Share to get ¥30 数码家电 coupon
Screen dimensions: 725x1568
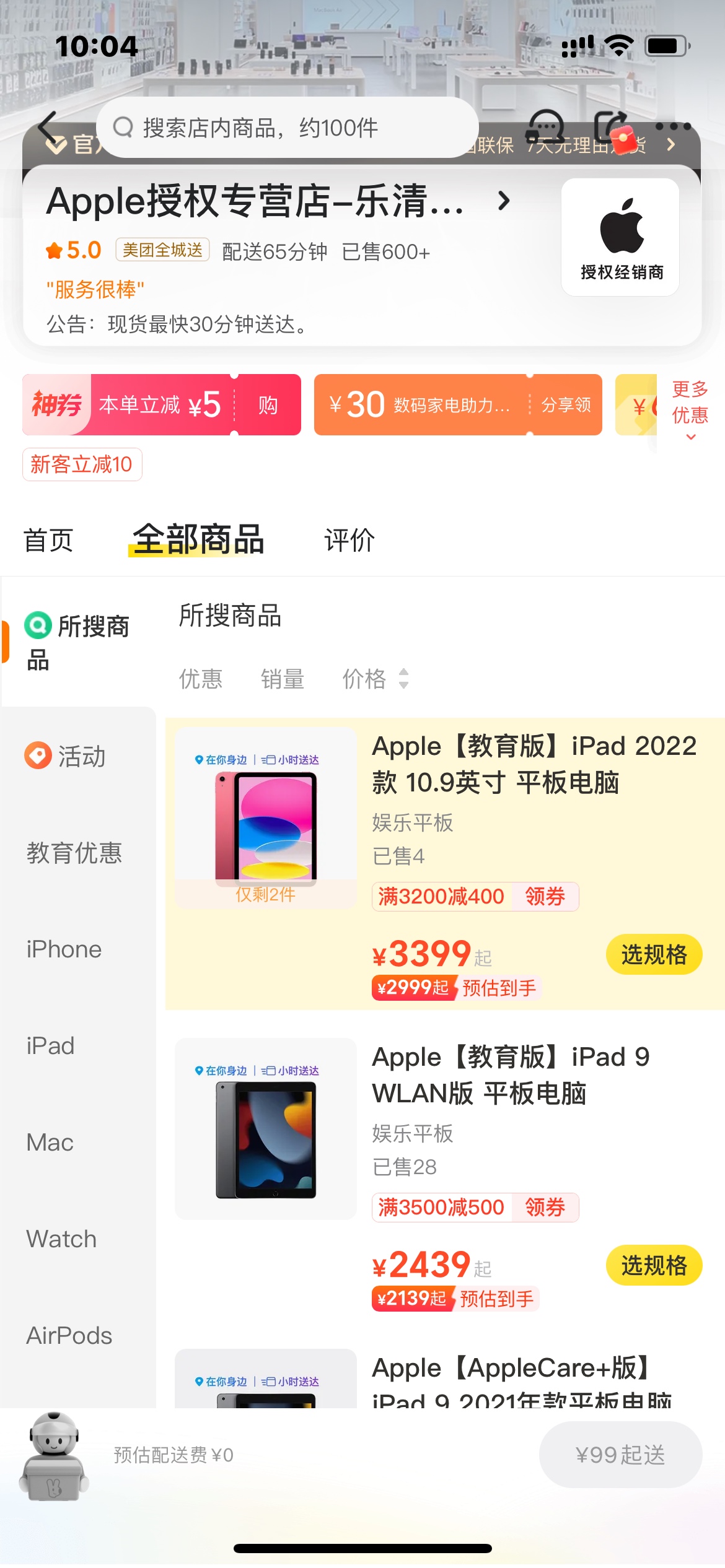[566, 405]
